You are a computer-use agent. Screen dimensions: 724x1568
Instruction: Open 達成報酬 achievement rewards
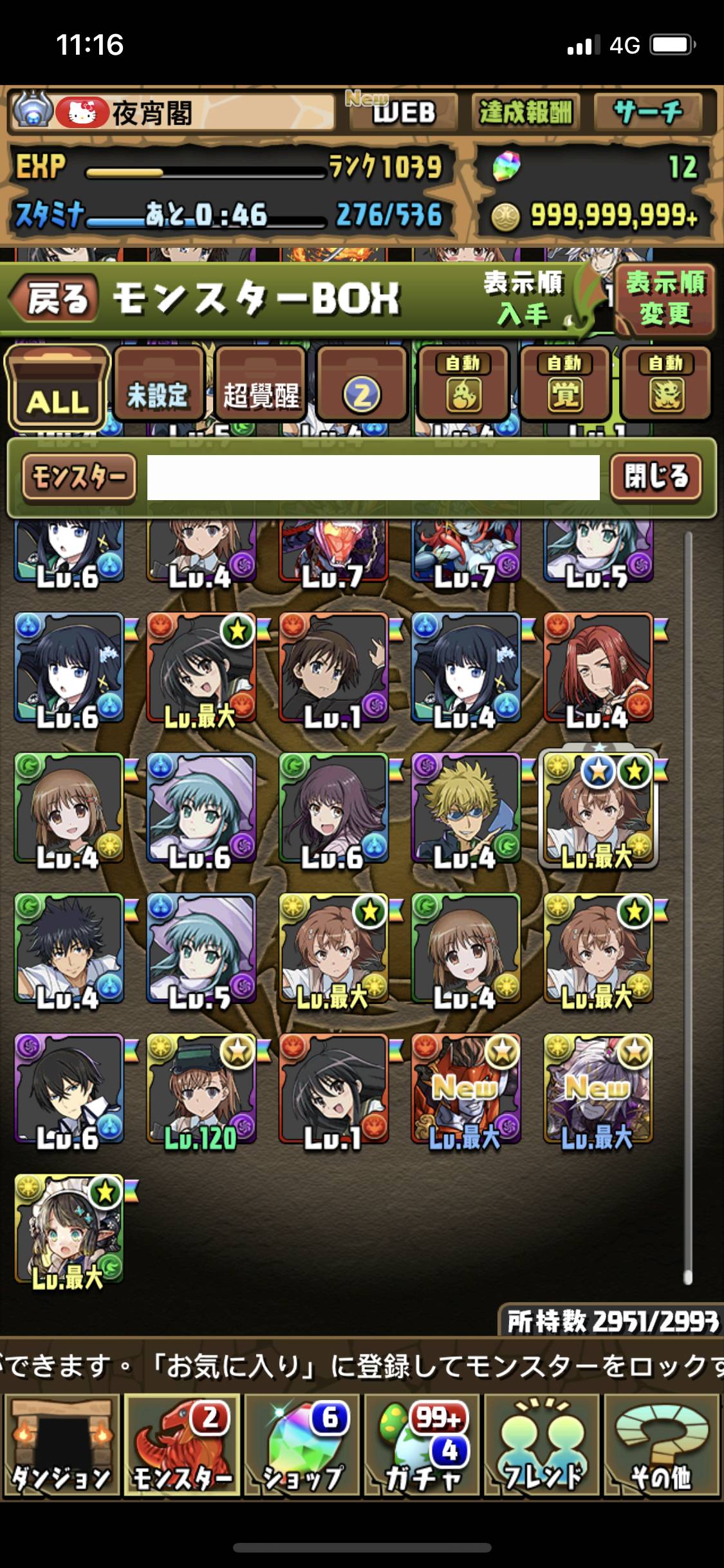[525, 113]
